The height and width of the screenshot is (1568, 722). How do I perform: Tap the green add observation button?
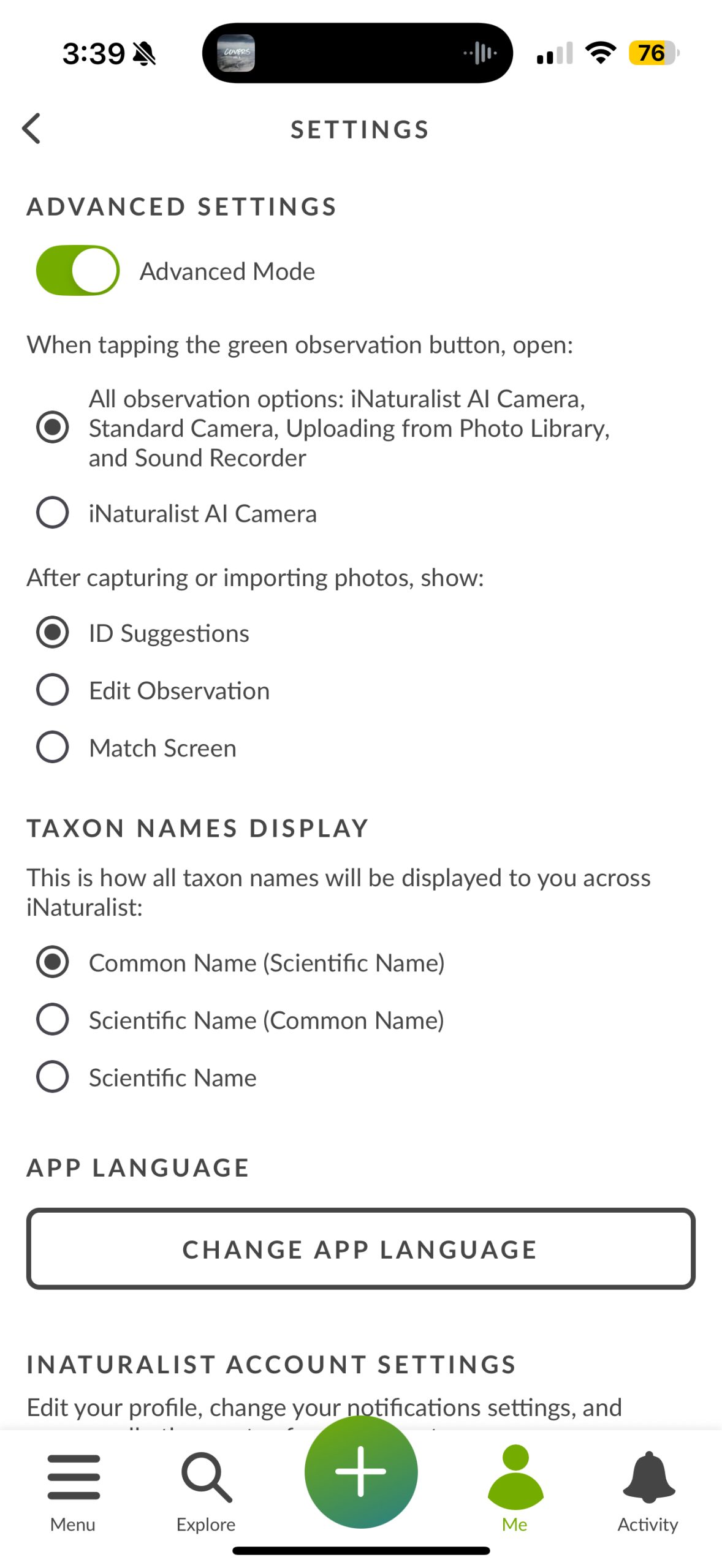tap(361, 1472)
